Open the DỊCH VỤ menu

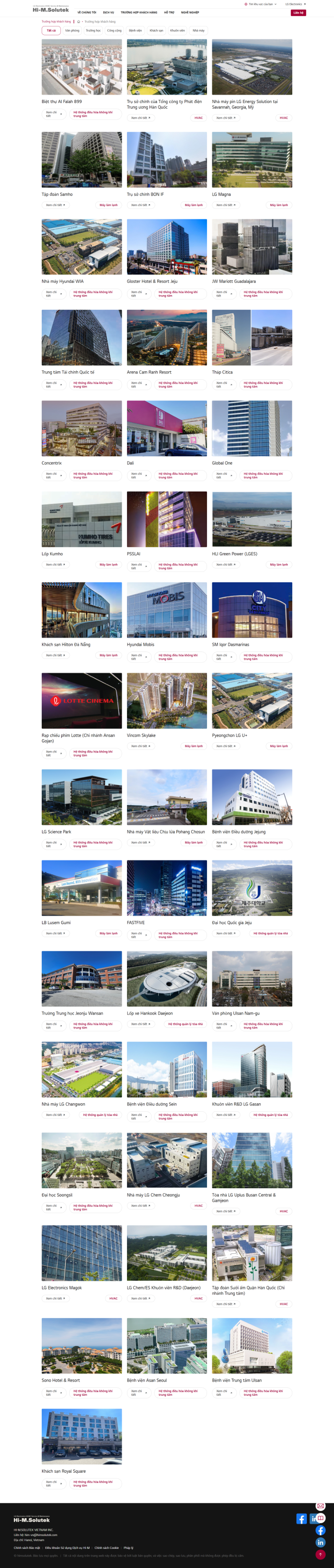click(108, 12)
